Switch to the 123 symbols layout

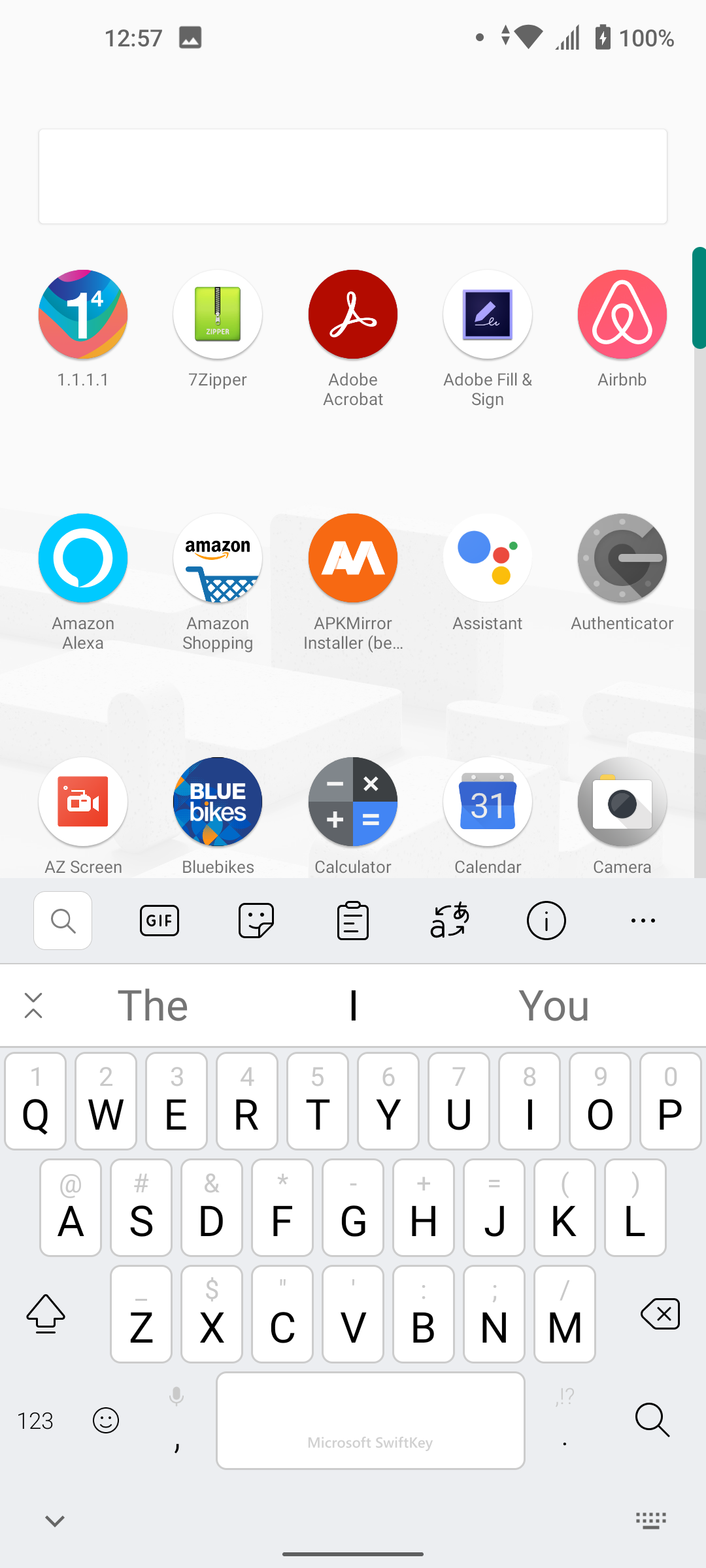[x=36, y=1420]
